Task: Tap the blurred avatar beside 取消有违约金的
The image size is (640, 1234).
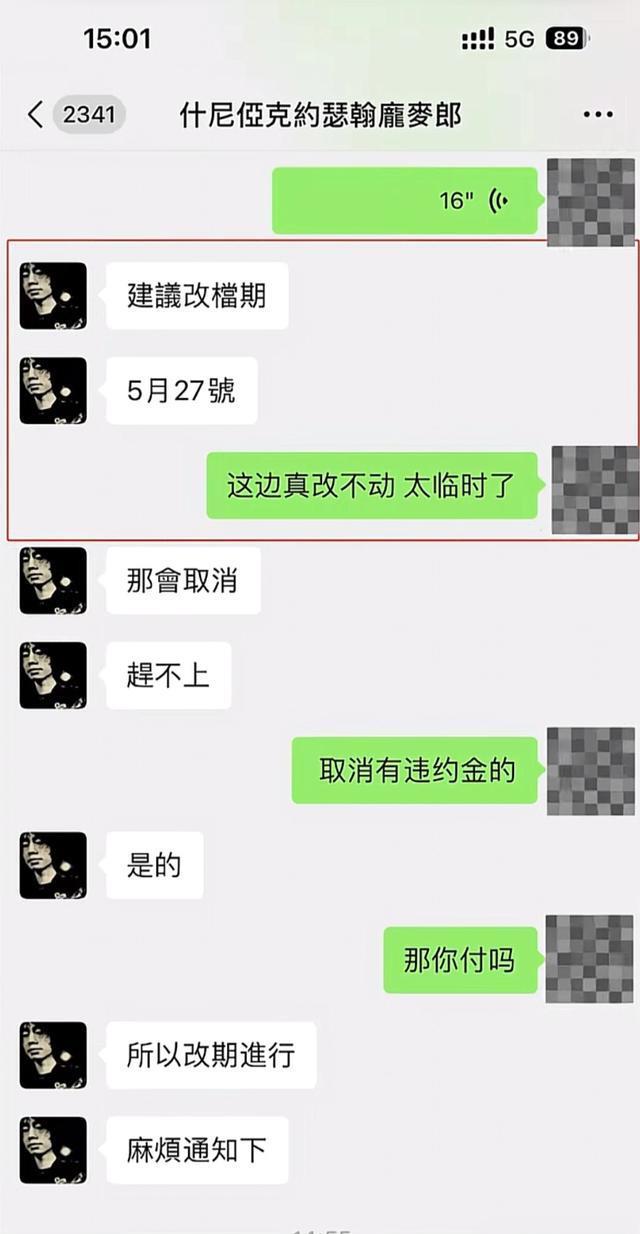Action: [x=591, y=771]
